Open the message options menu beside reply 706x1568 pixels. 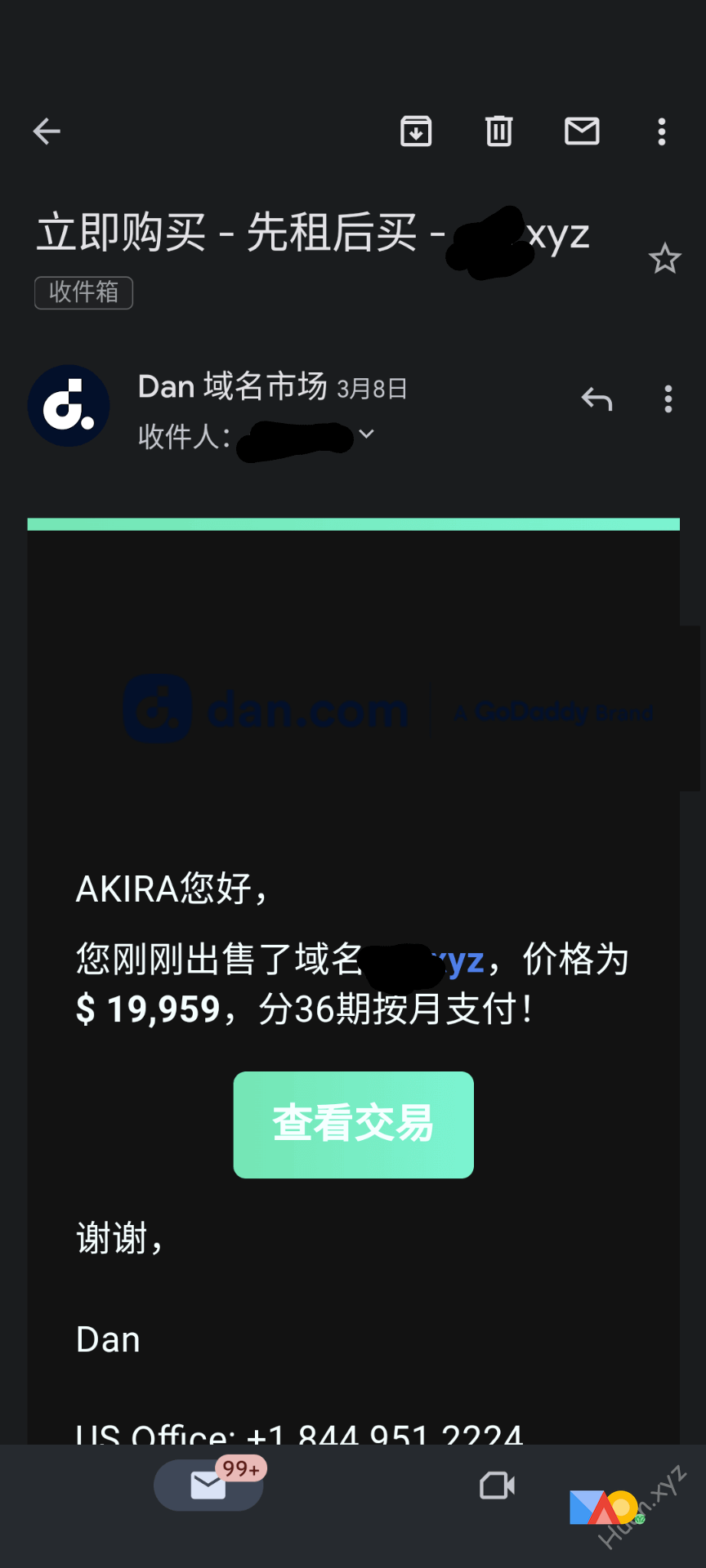click(x=668, y=399)
